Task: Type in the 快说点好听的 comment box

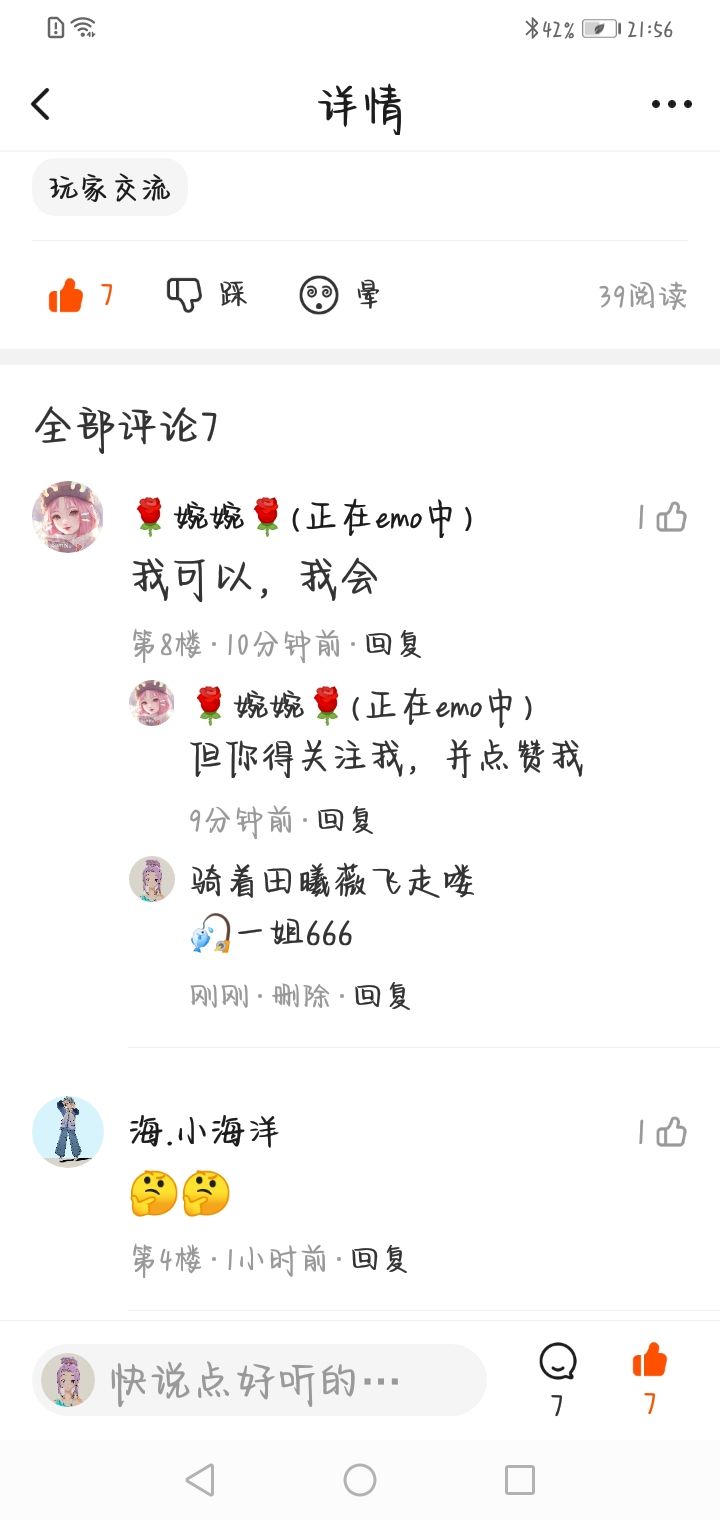Action: 259,1380
